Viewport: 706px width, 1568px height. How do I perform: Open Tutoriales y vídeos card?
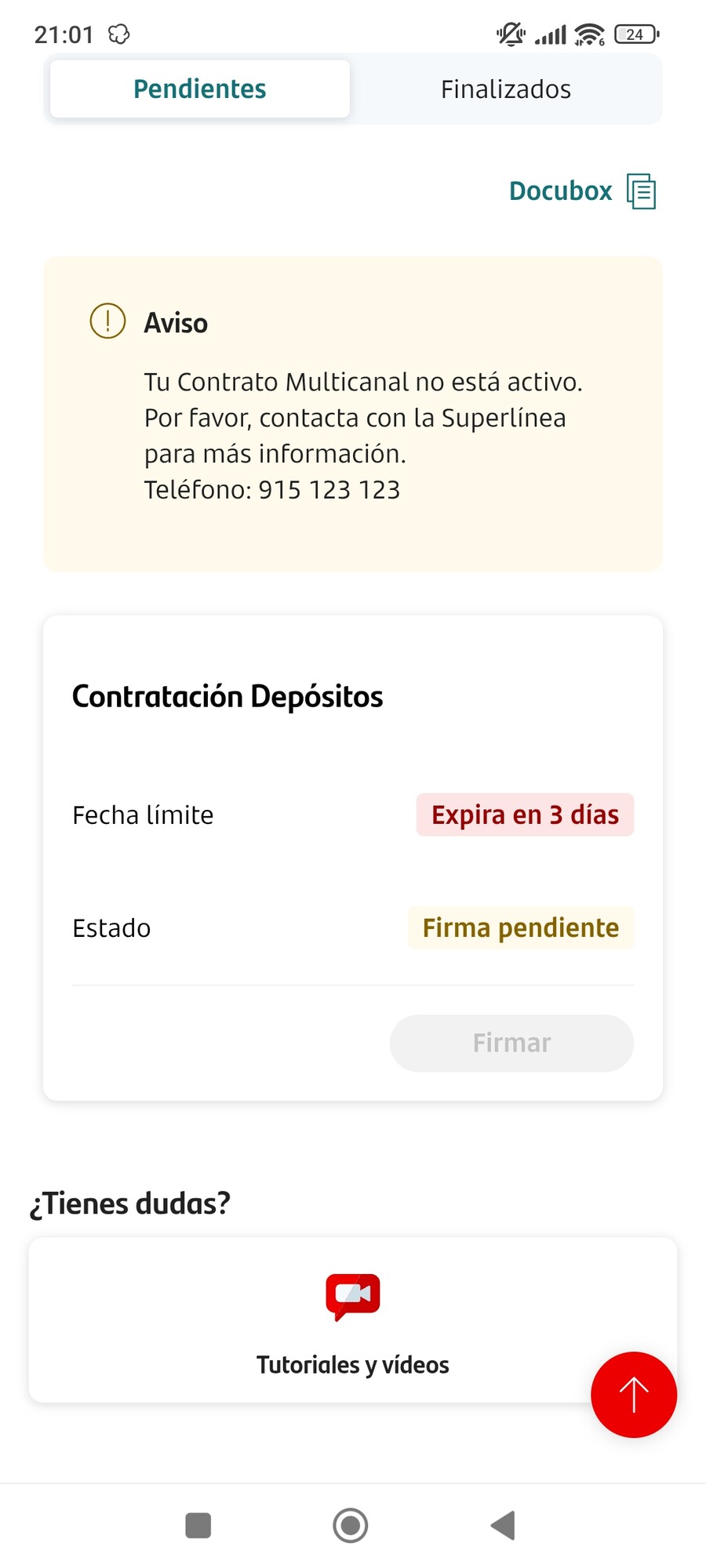point(353,1320)
